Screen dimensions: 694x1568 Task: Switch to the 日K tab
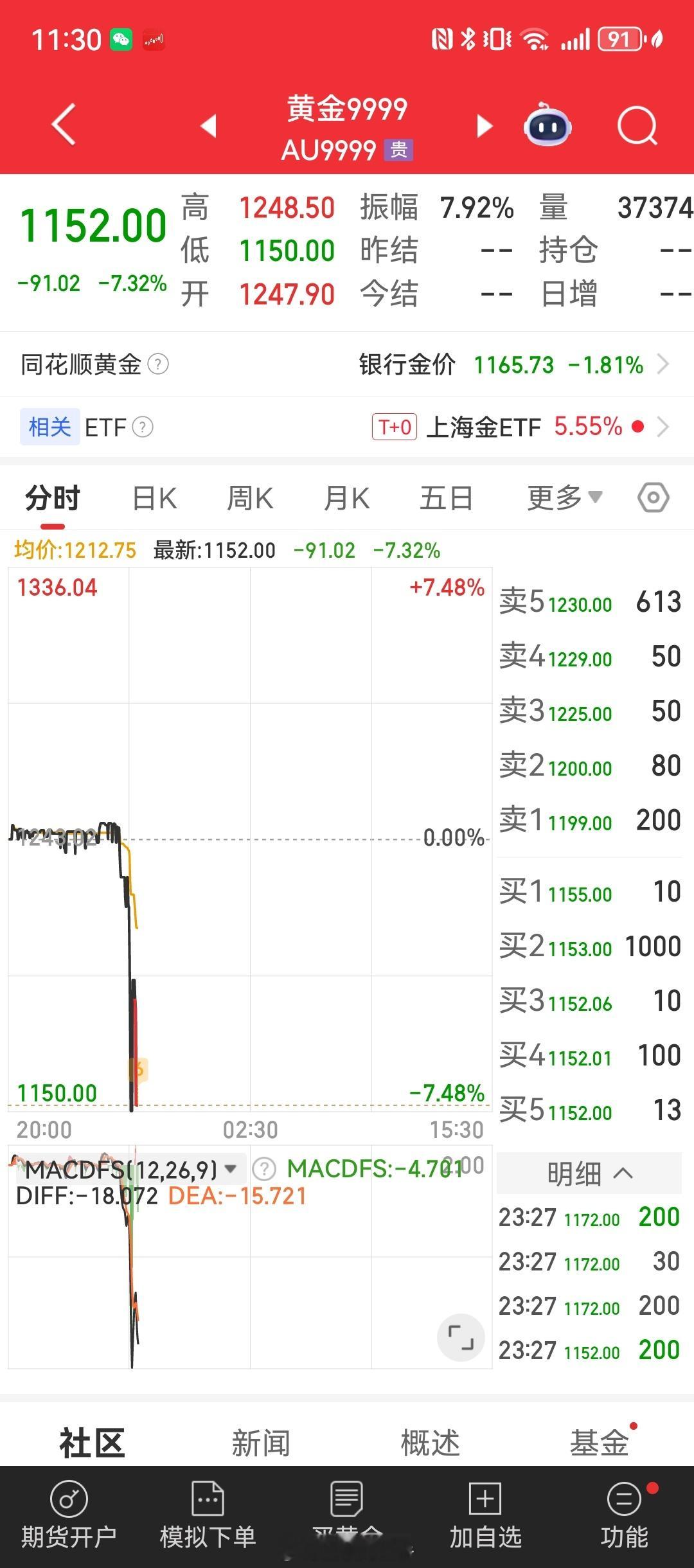pos(154,497)
